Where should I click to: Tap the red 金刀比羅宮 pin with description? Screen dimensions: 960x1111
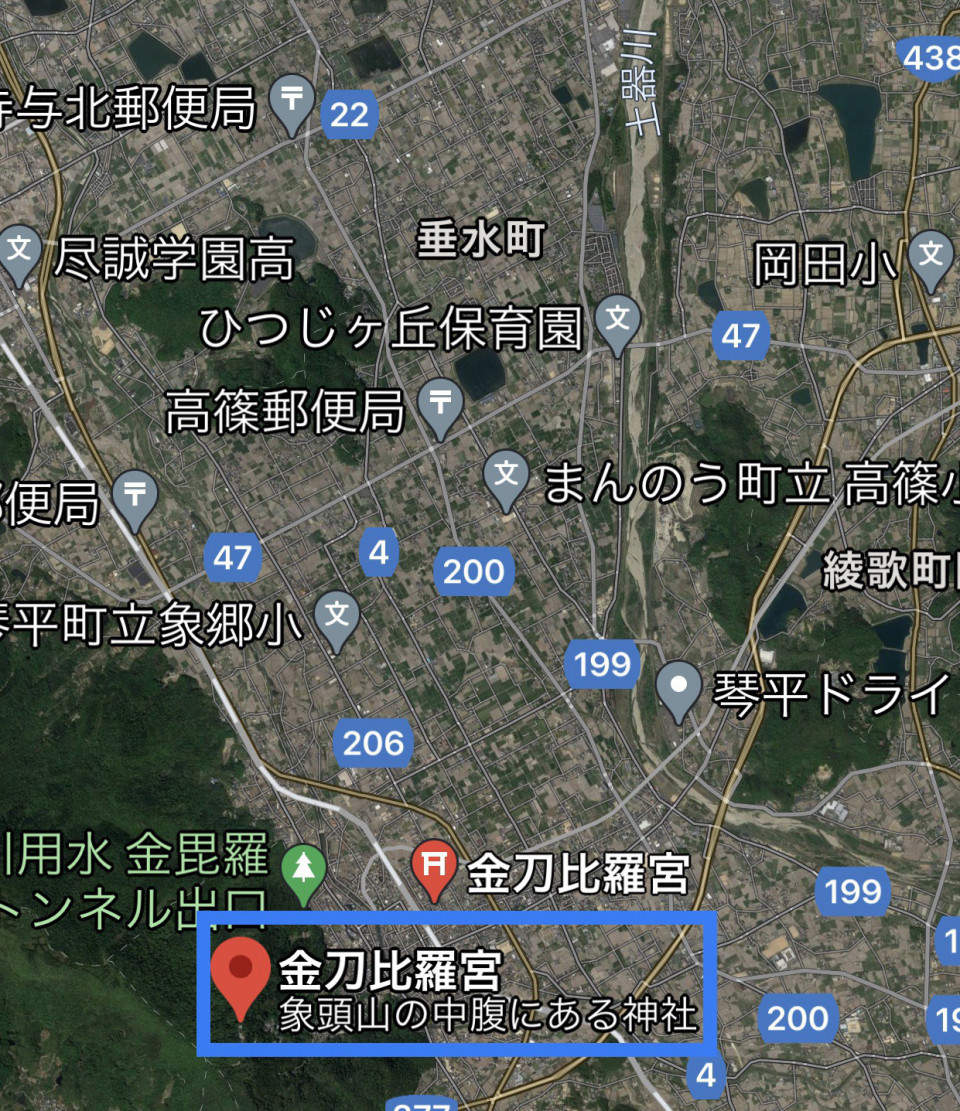(241, 972)
